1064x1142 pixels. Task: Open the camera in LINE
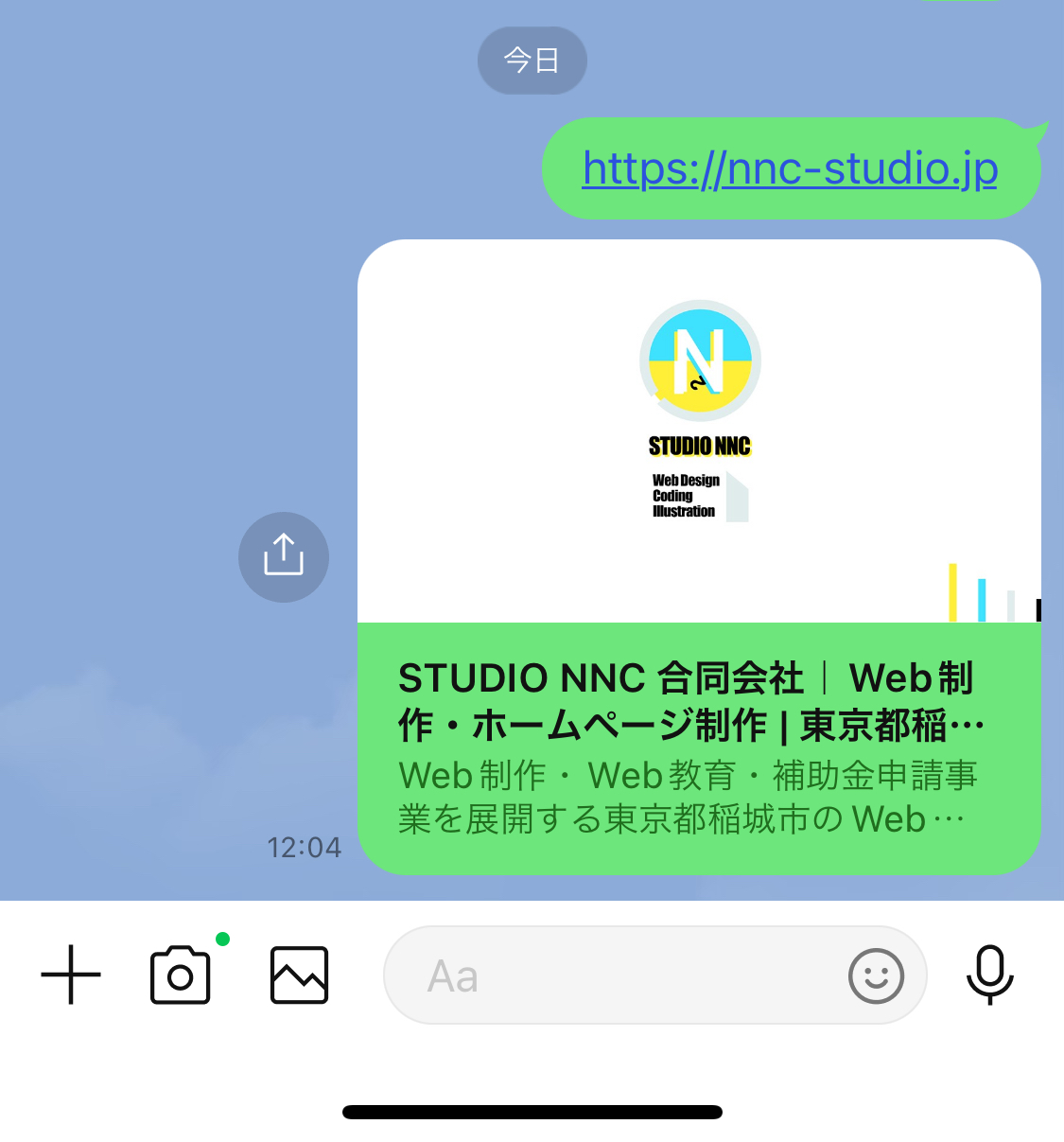(x=180, y=975)
